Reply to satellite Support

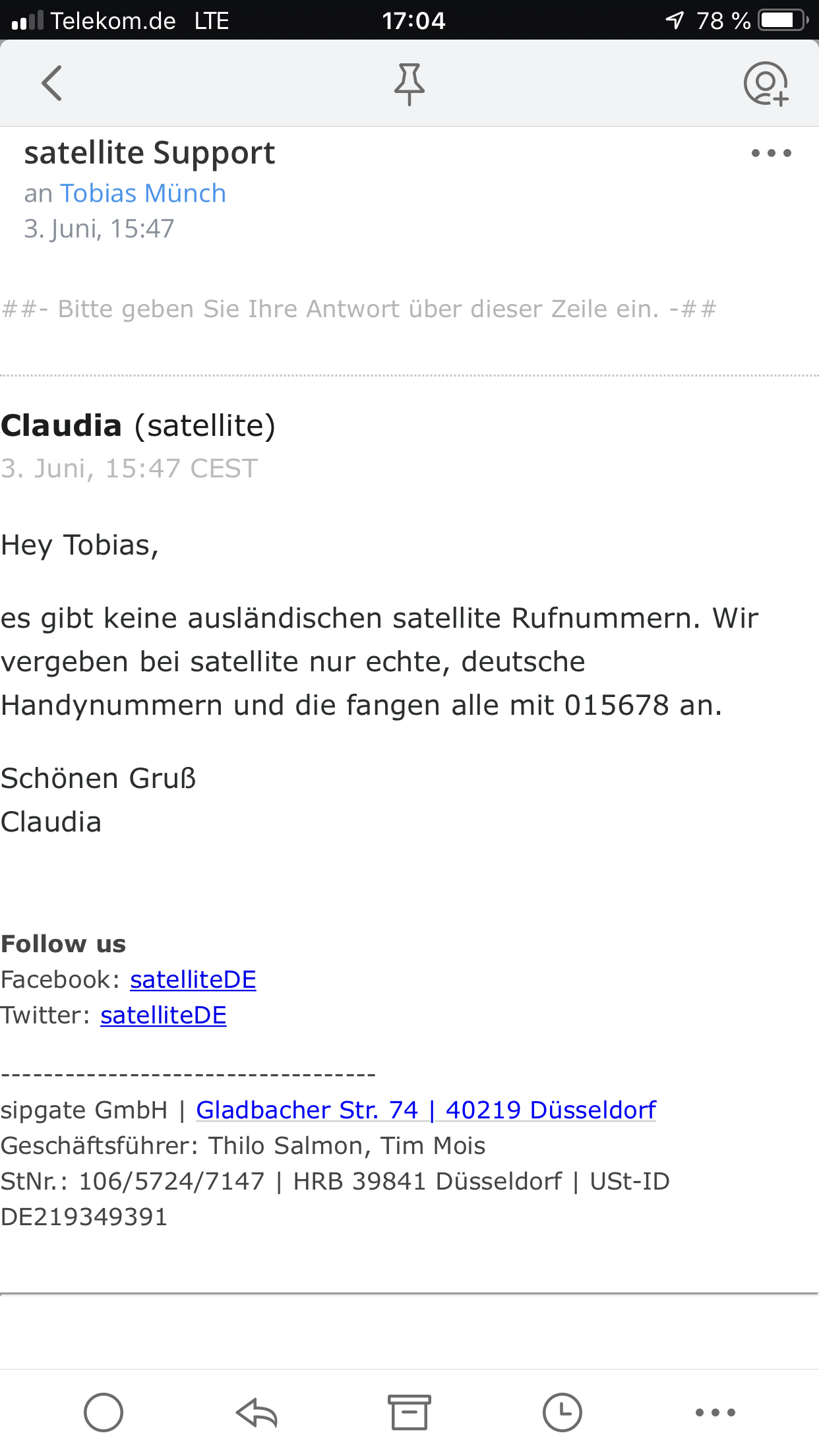pos(257,1412)
